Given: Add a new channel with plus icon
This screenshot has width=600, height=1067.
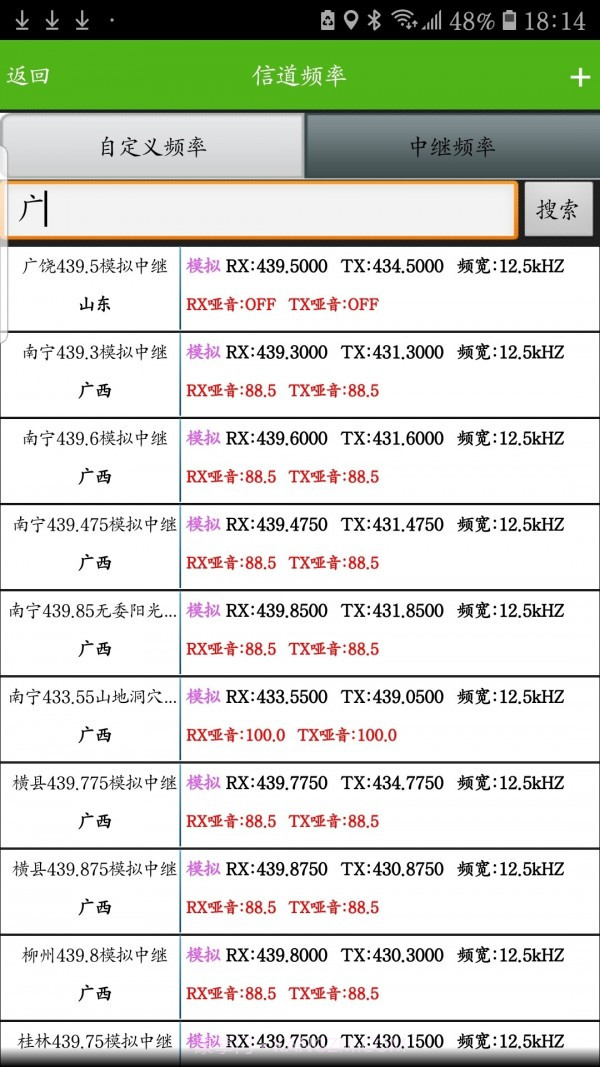Looking at the screenshot, I should click(580, 78).
